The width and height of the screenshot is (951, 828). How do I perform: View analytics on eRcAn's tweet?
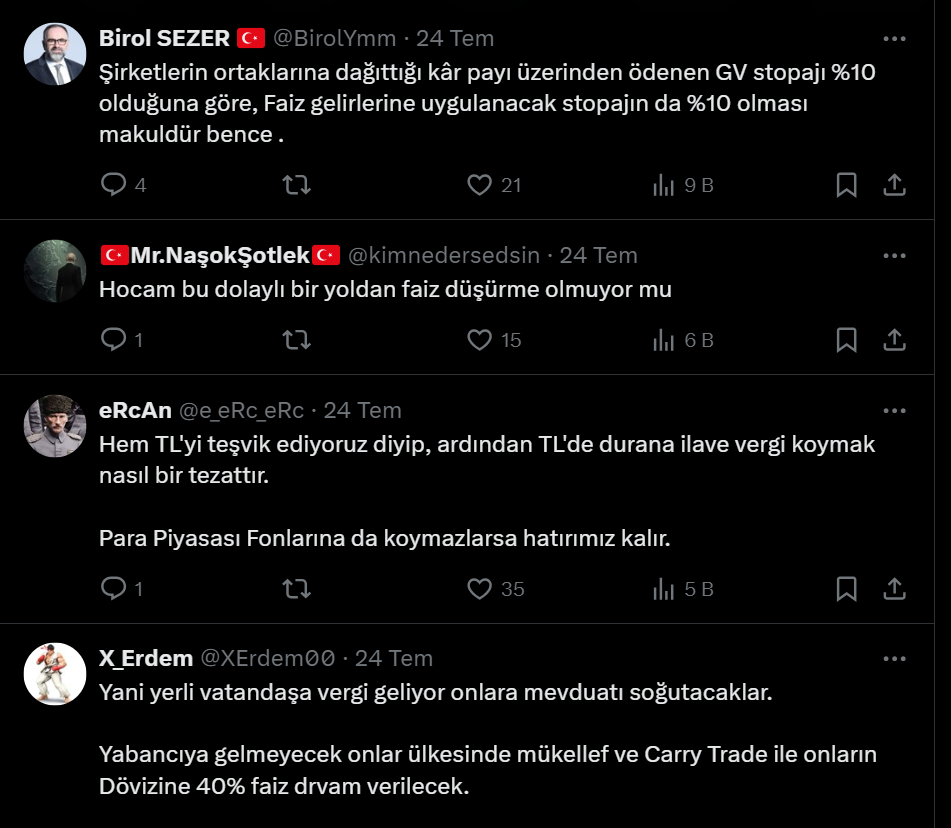[664, 589]
